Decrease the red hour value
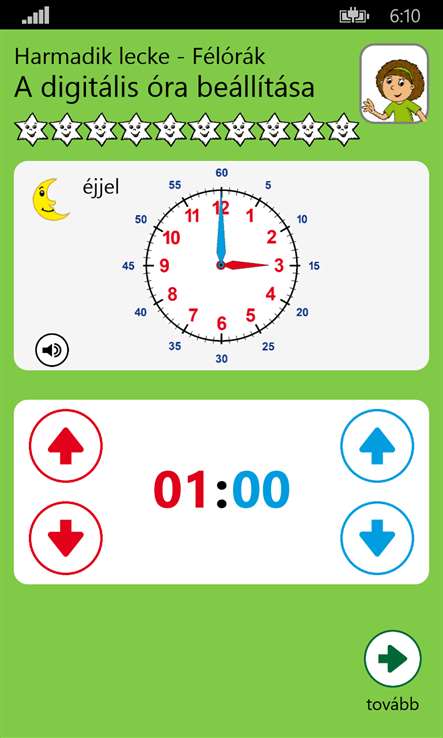 66,538
